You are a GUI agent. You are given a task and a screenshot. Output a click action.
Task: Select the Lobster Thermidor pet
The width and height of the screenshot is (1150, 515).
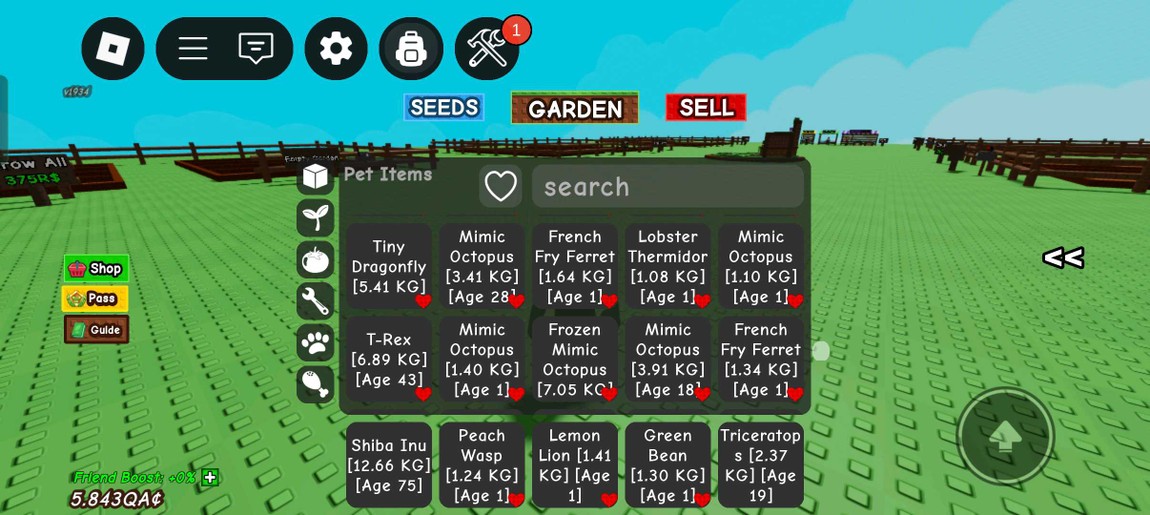point(667,266)
